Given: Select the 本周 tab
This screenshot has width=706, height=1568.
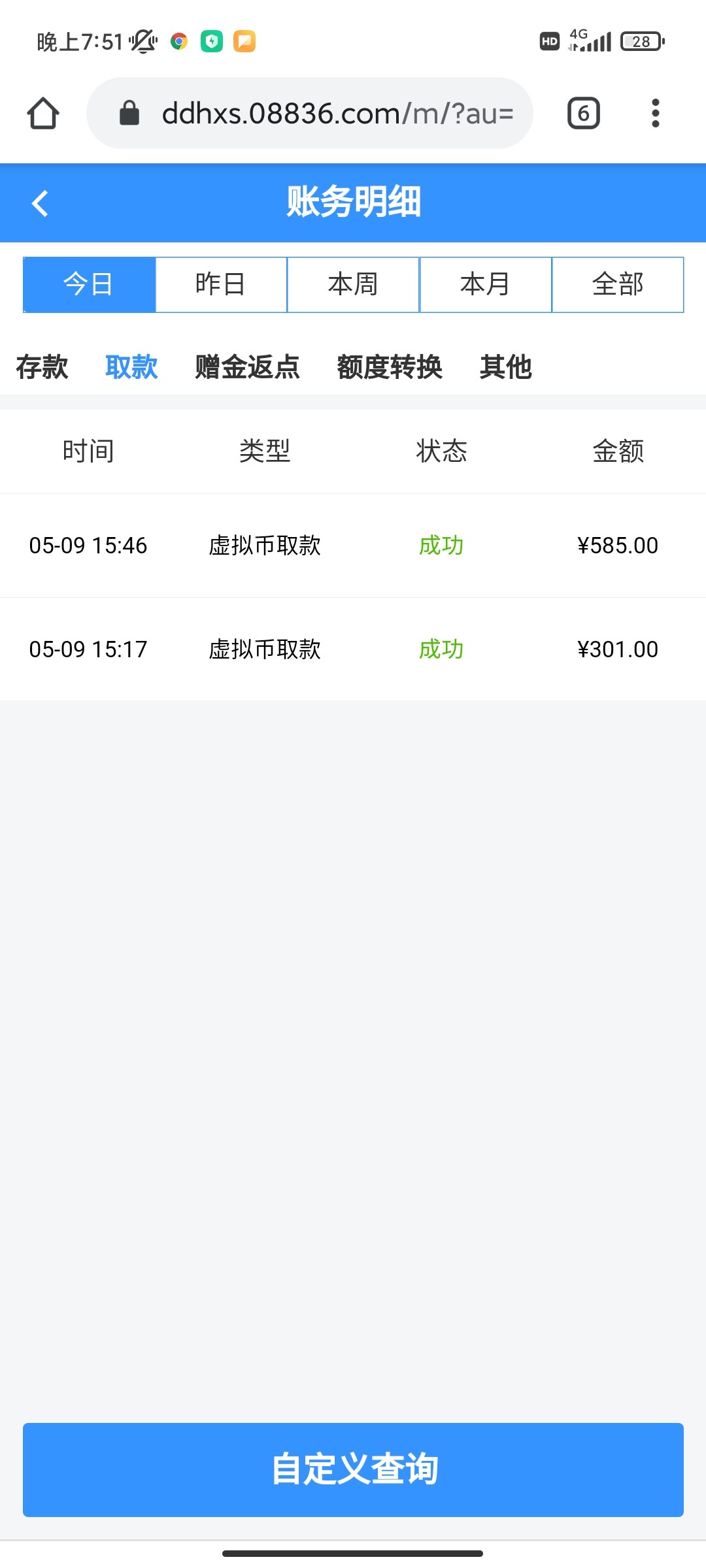Looking at the screenshot, I should (x=353, y=284).
